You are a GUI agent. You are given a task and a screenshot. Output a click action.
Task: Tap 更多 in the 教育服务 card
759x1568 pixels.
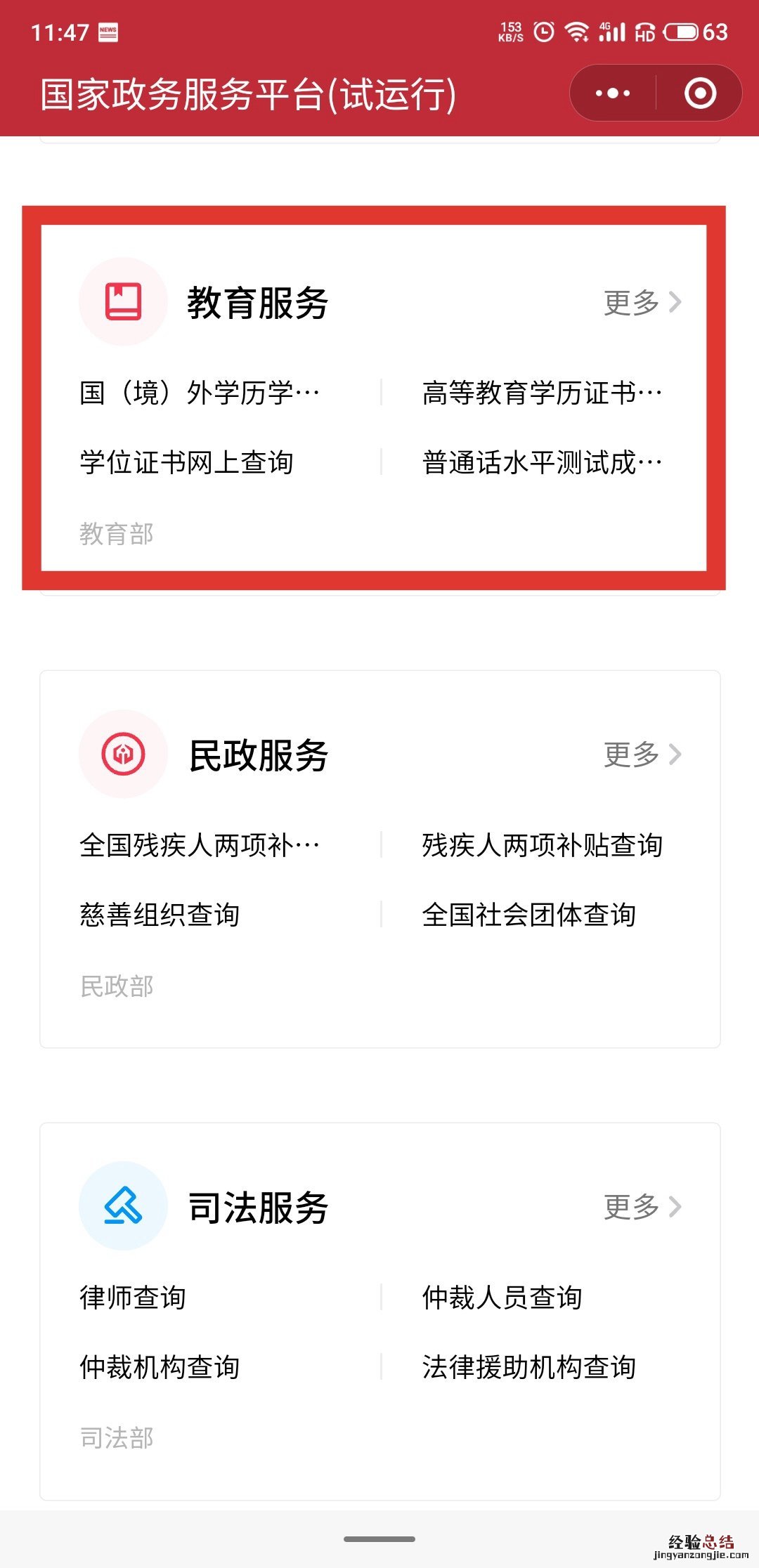point(642,303)
